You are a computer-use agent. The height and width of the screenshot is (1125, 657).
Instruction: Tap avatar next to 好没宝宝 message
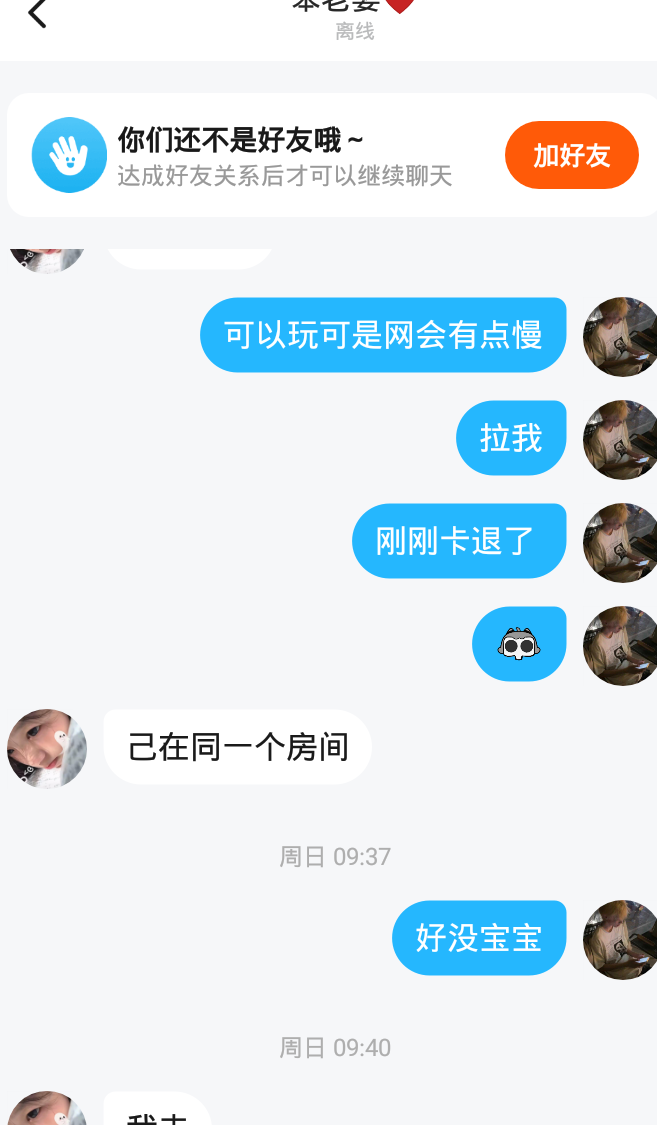pyautogui.click(x=620, y=939)
